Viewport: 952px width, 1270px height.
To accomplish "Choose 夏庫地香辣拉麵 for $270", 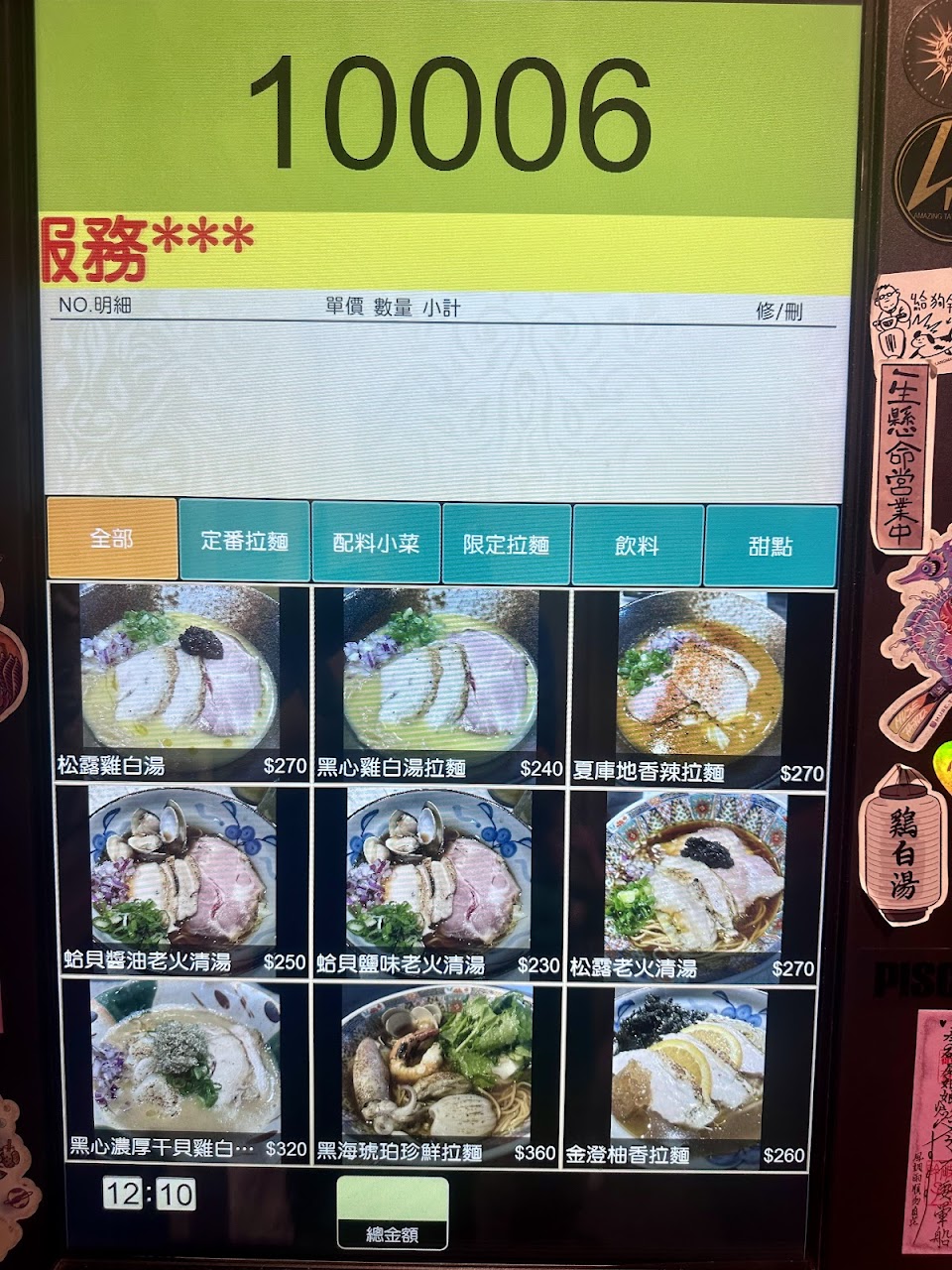I will click(x=699, y=685).
